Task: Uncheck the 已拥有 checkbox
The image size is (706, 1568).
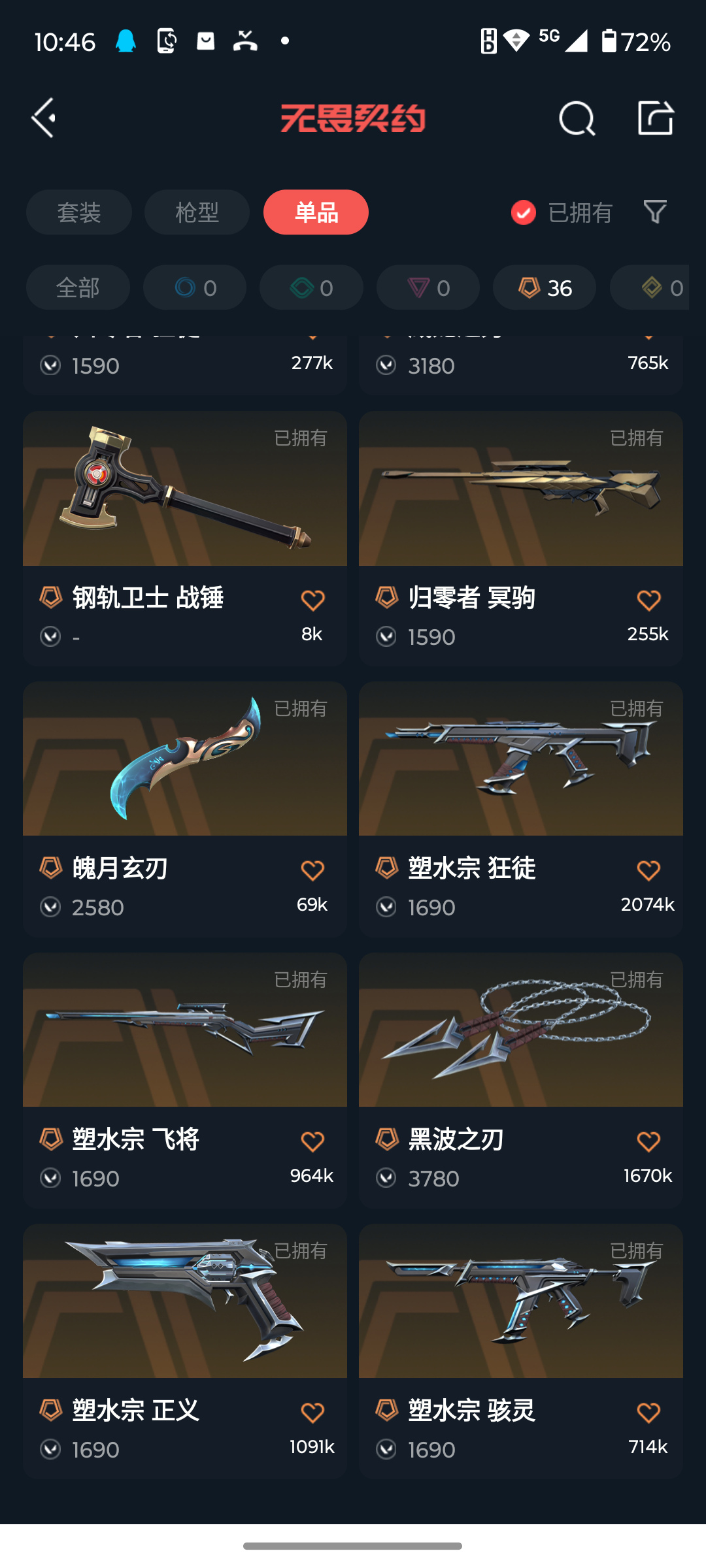Action: pos(524,212)
